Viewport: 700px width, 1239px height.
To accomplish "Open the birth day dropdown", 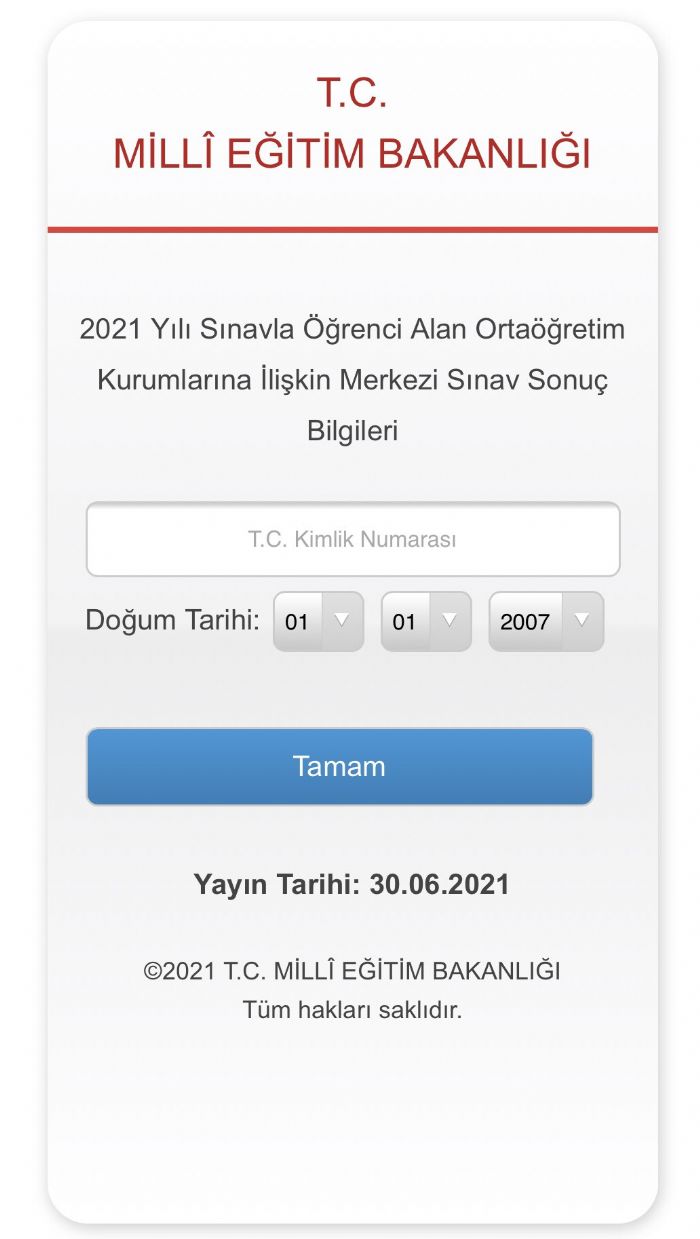I will coord(318,622).
